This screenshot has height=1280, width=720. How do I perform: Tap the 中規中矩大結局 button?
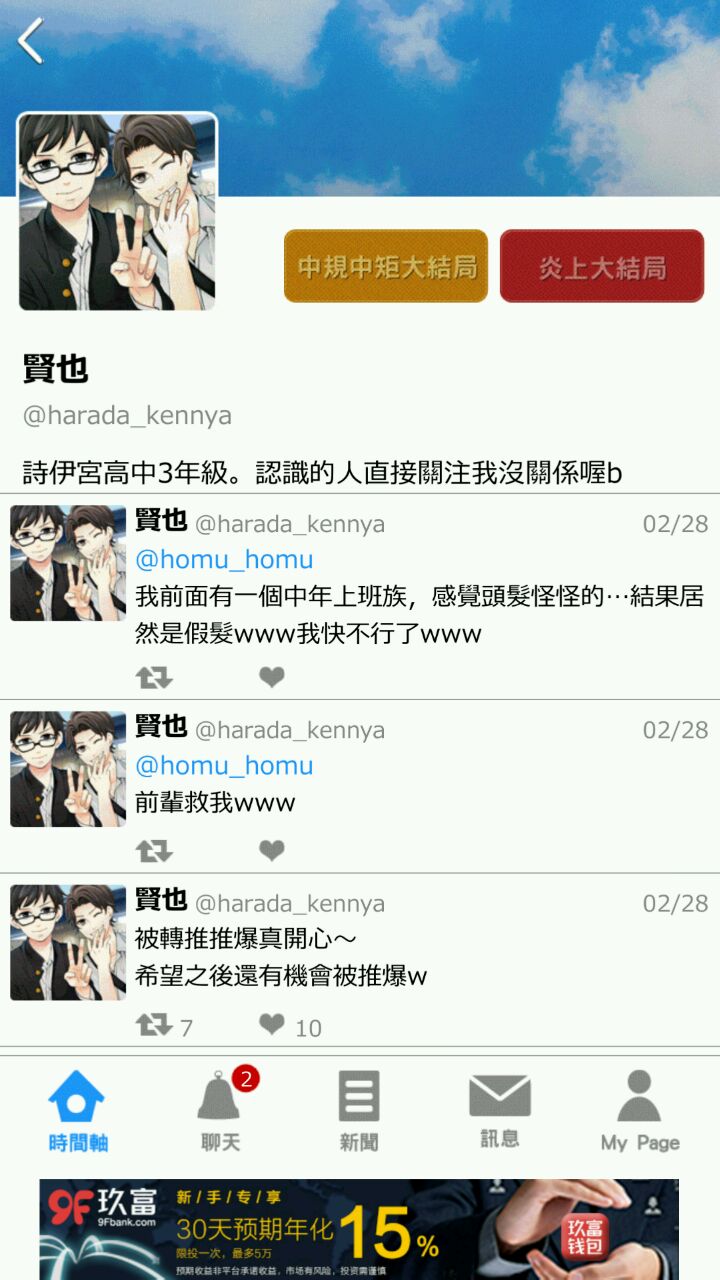[386, 266]
